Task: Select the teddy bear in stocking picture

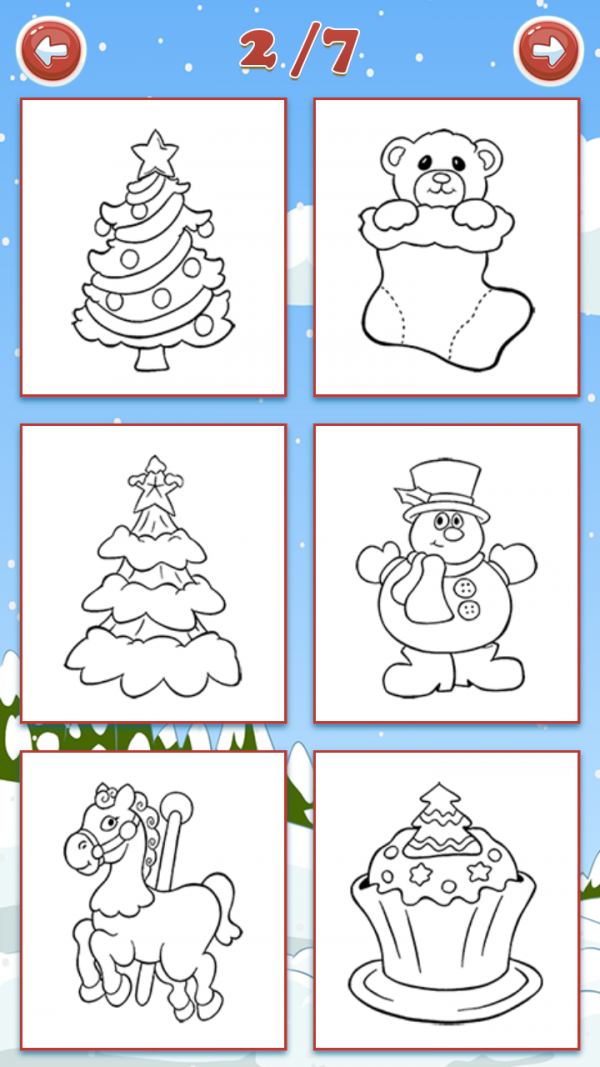Action: click(446, 247)
